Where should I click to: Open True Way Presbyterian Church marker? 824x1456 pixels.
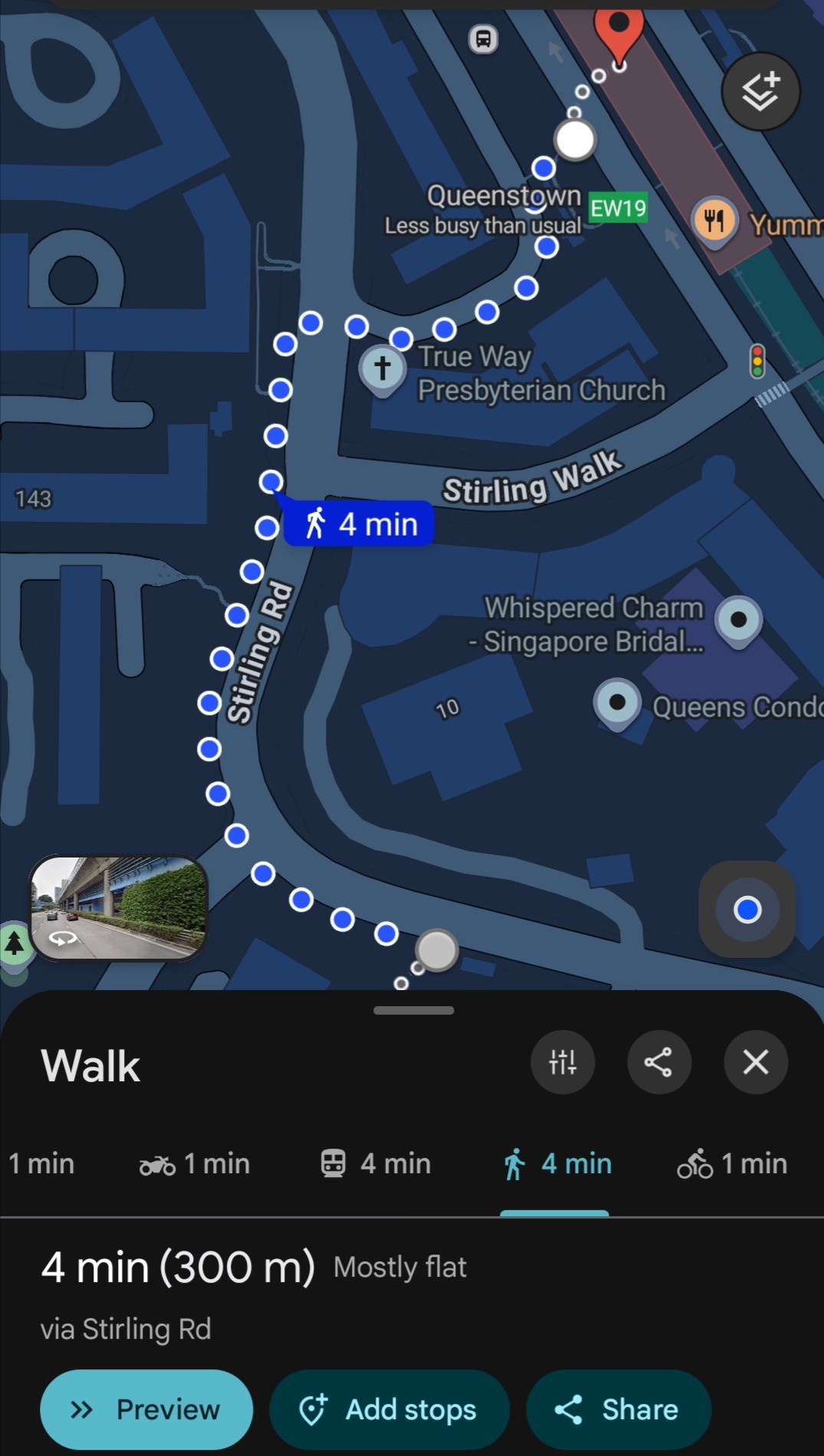pos(382,369)
